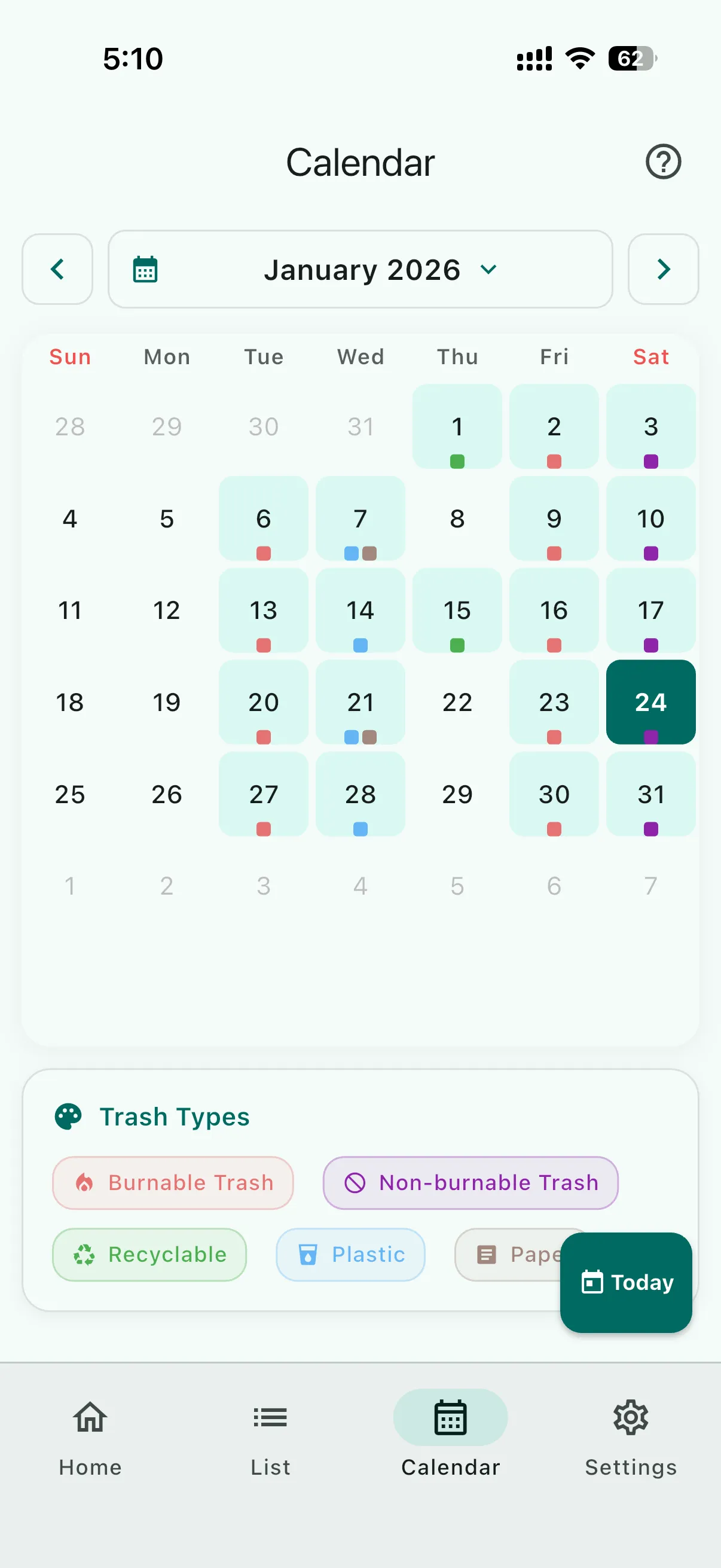Open the help circle icon

[x=662, y=161]
